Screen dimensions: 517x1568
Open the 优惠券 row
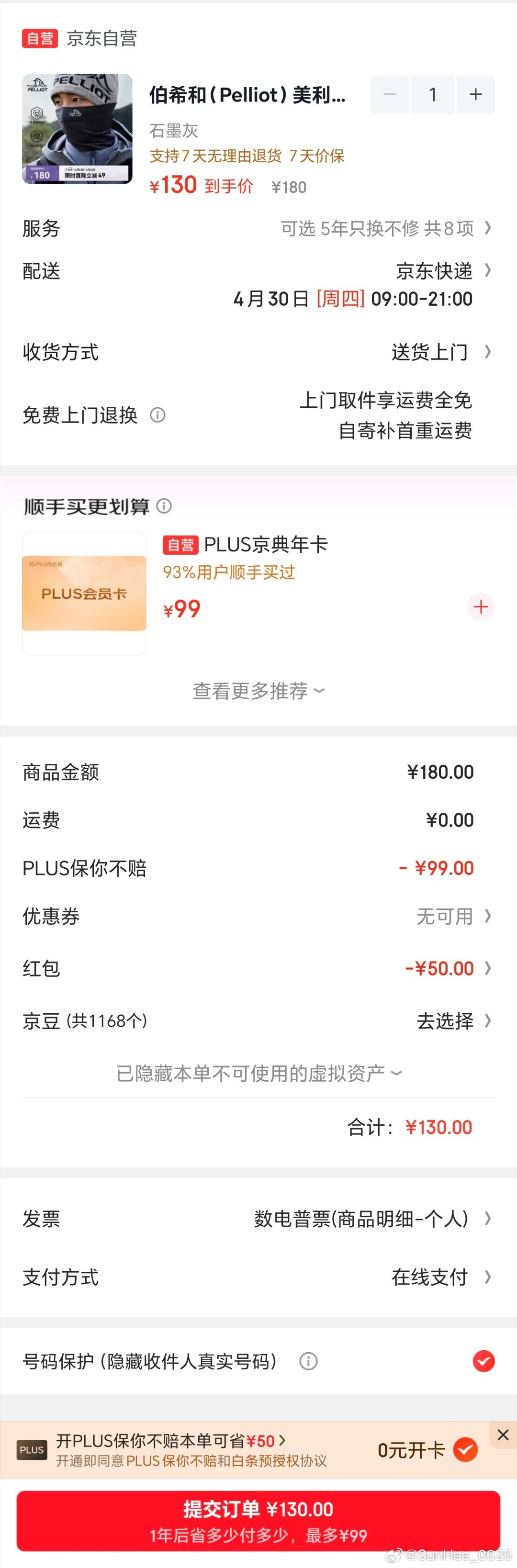point(450,916)
